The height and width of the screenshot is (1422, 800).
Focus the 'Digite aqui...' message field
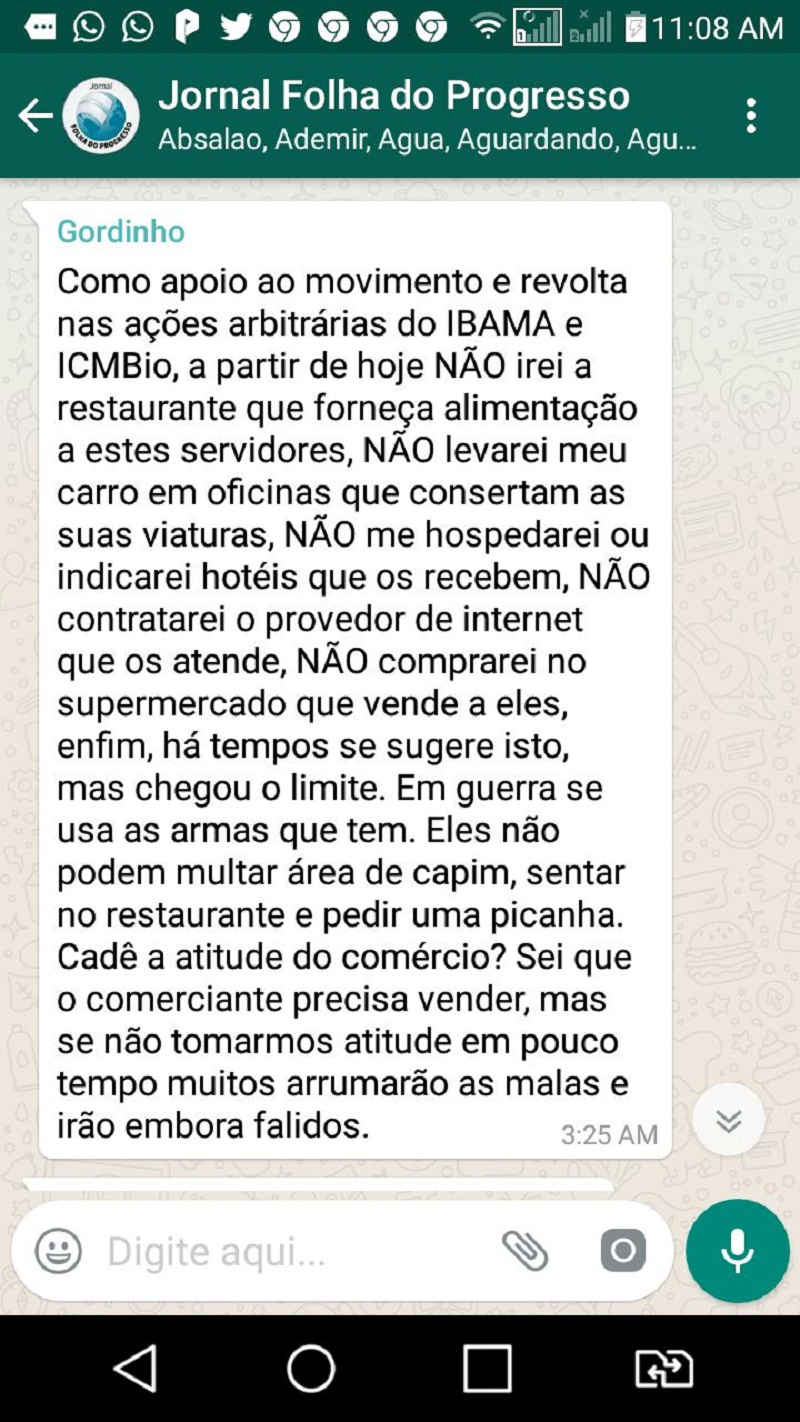coord(290,1251)
